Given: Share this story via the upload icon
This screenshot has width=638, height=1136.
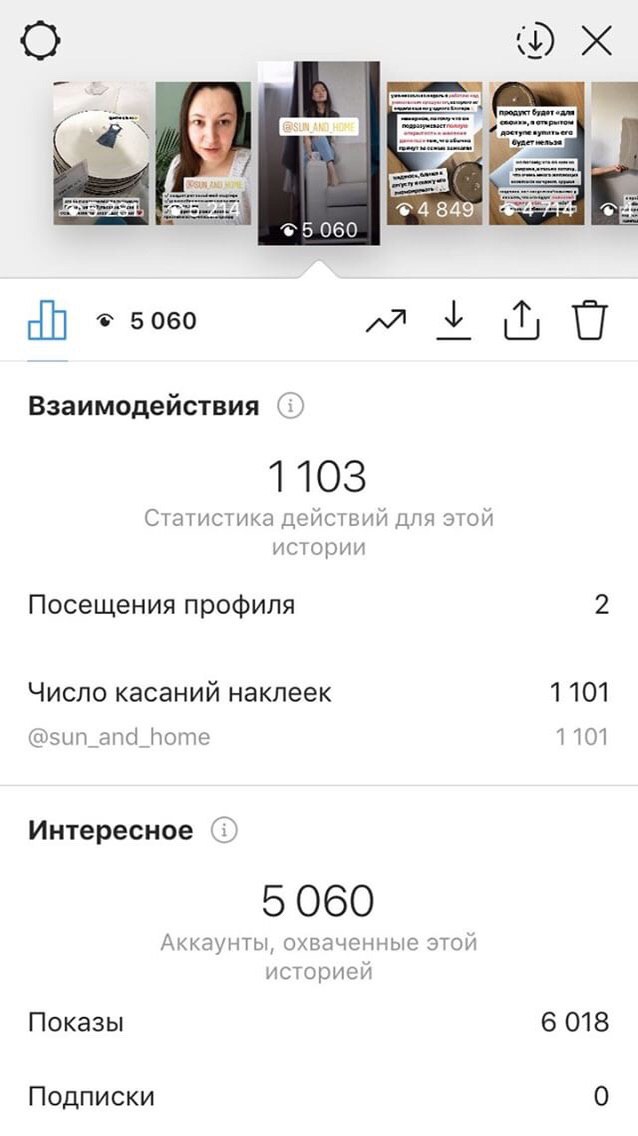Looking at the screenshot, I should pos(521,320).
